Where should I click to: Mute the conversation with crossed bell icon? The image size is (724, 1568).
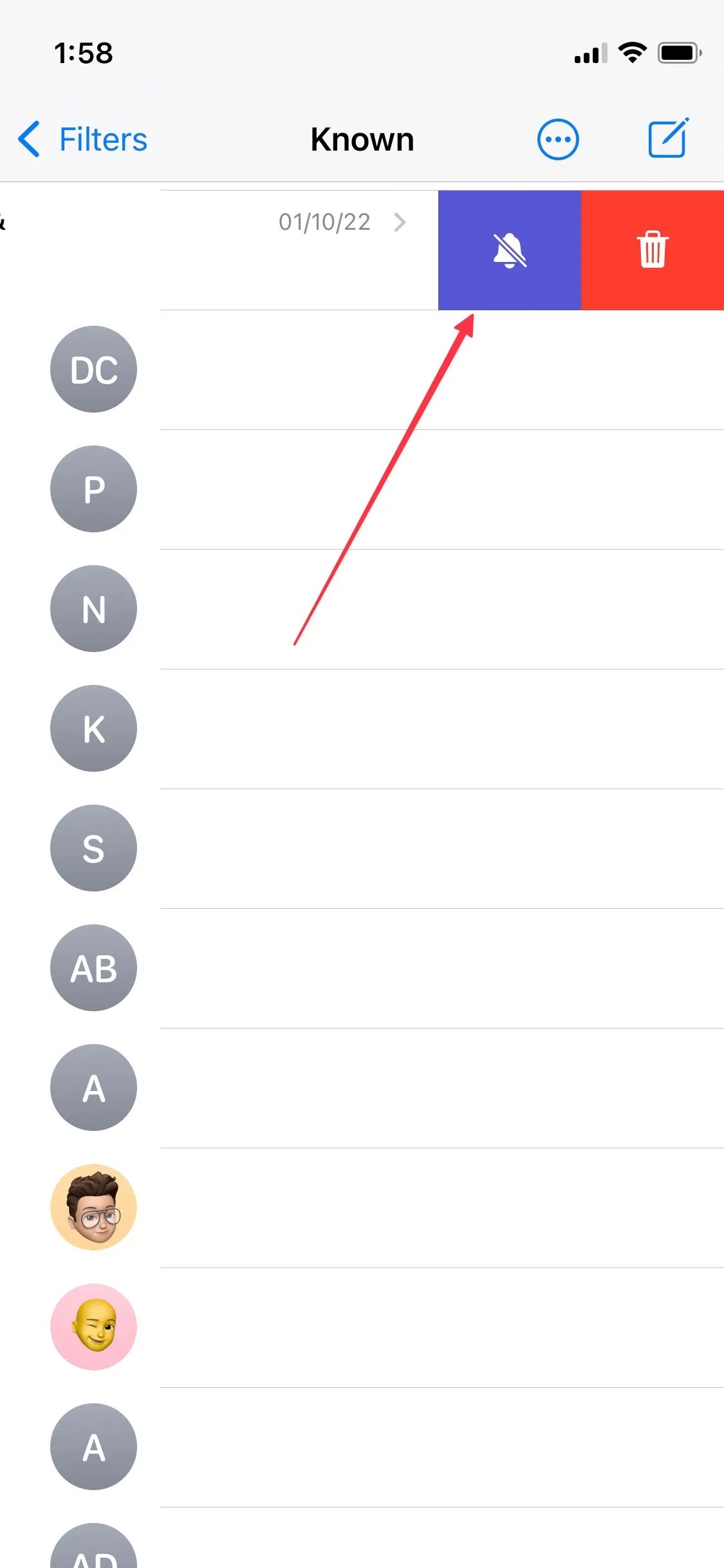(x=508, y=250)
